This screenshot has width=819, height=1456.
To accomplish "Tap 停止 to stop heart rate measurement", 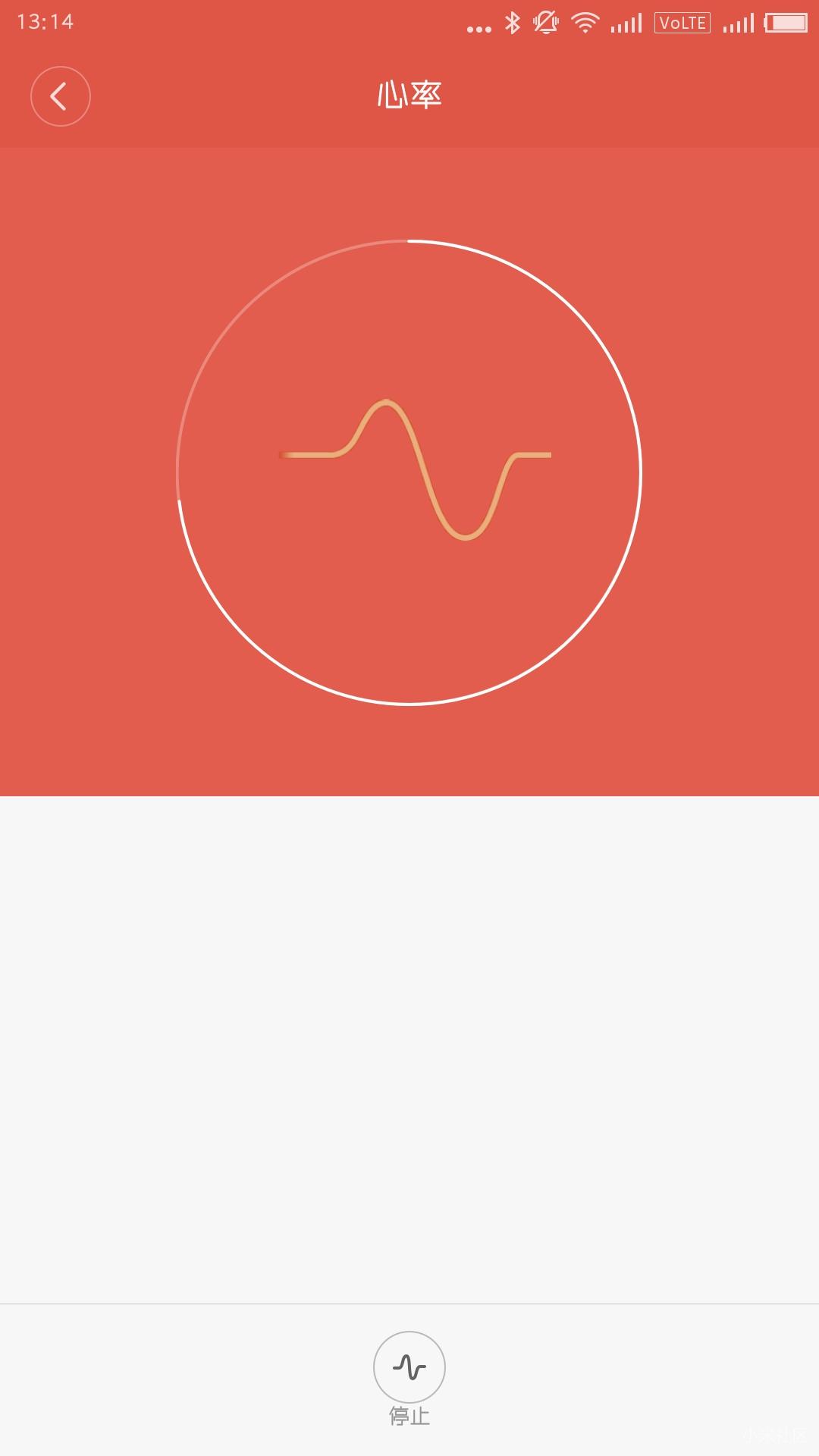I will point(409,1368).
